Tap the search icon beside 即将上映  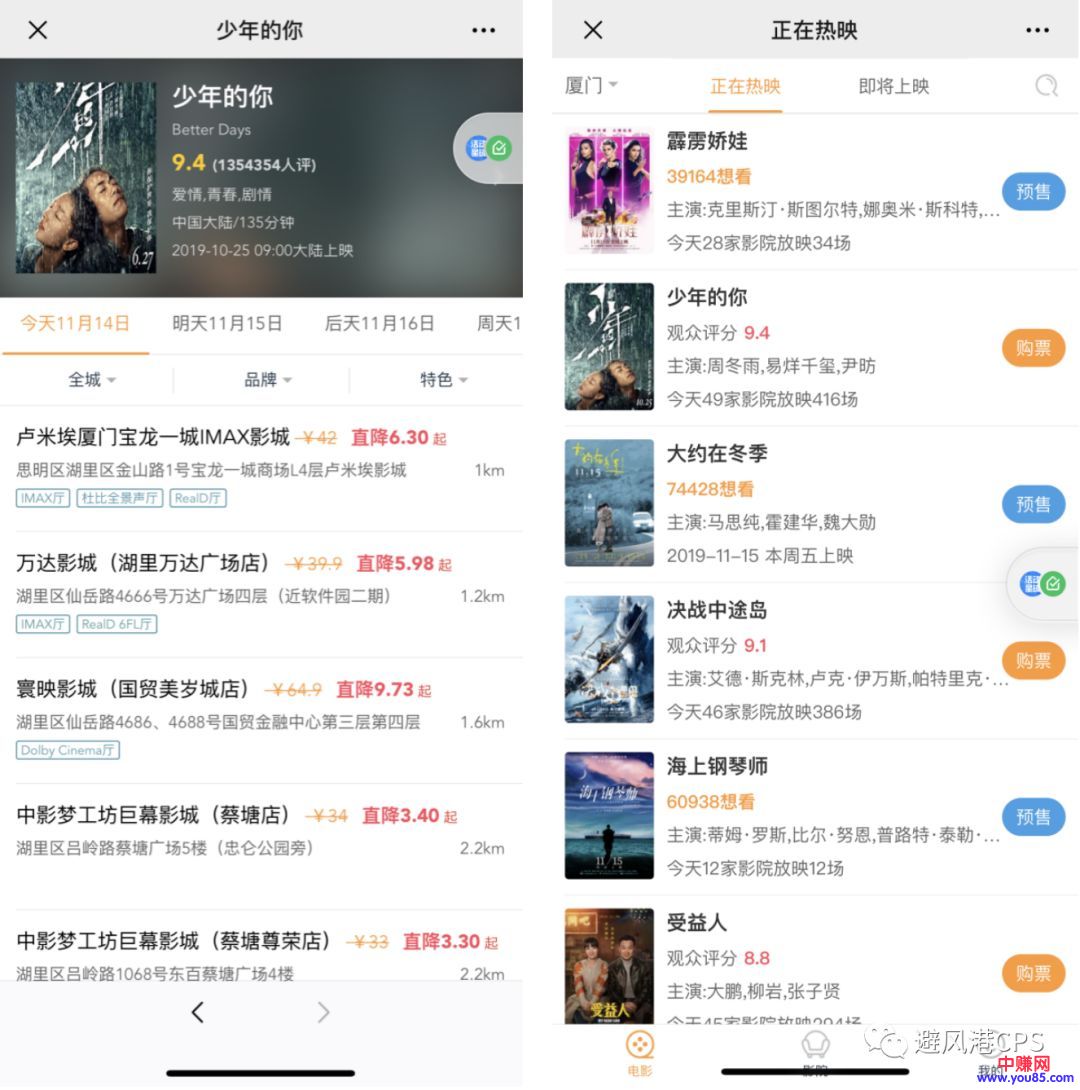click(1046, 86)
